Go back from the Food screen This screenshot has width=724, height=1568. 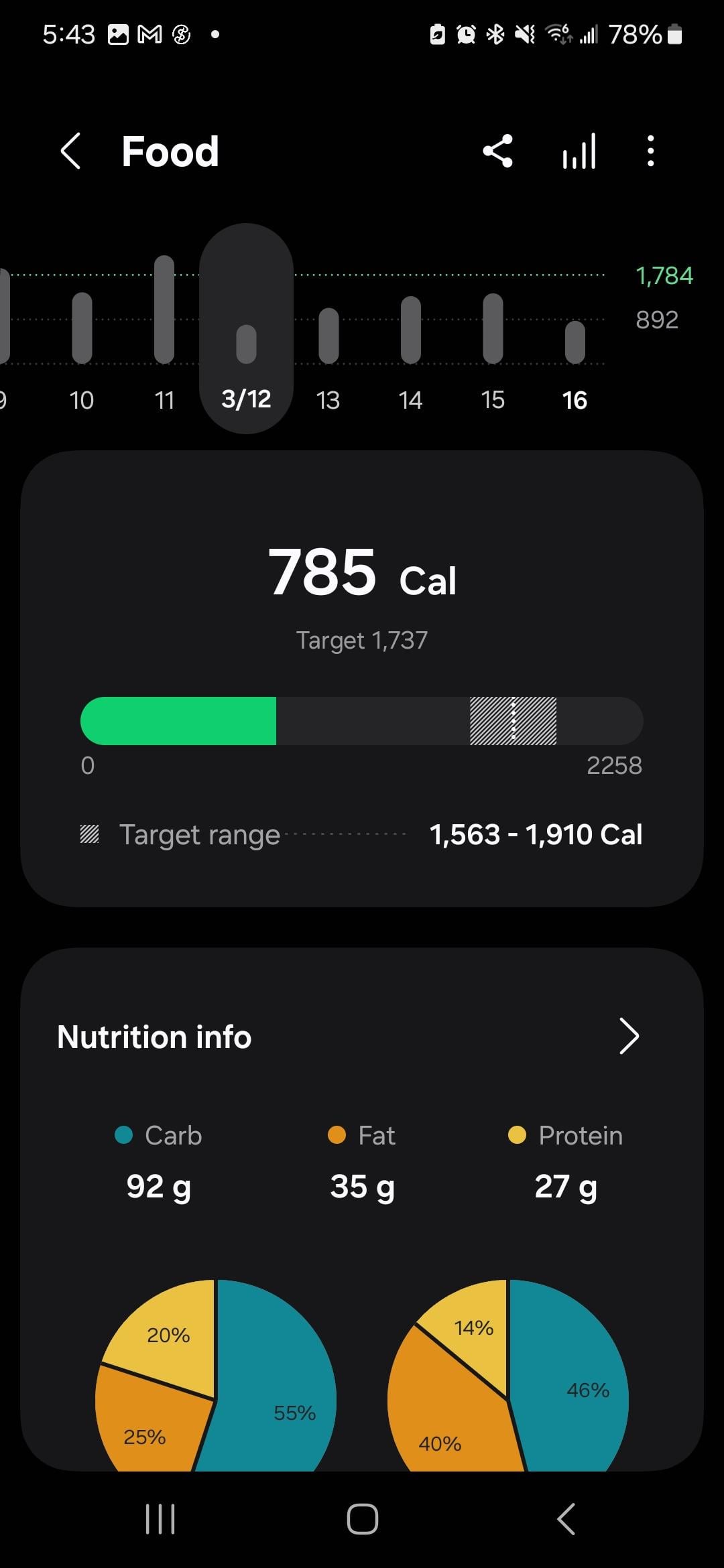click(x=71, y=151)
